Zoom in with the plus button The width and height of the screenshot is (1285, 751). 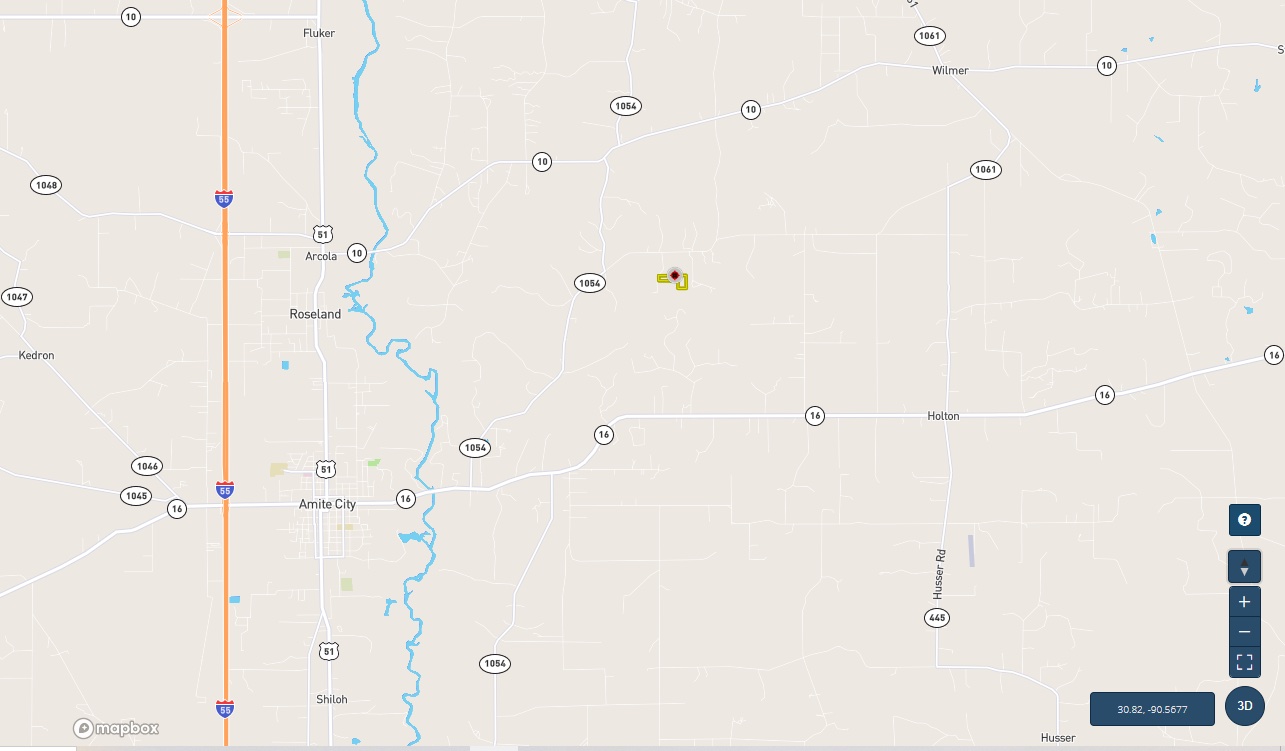click(1244, 602)
